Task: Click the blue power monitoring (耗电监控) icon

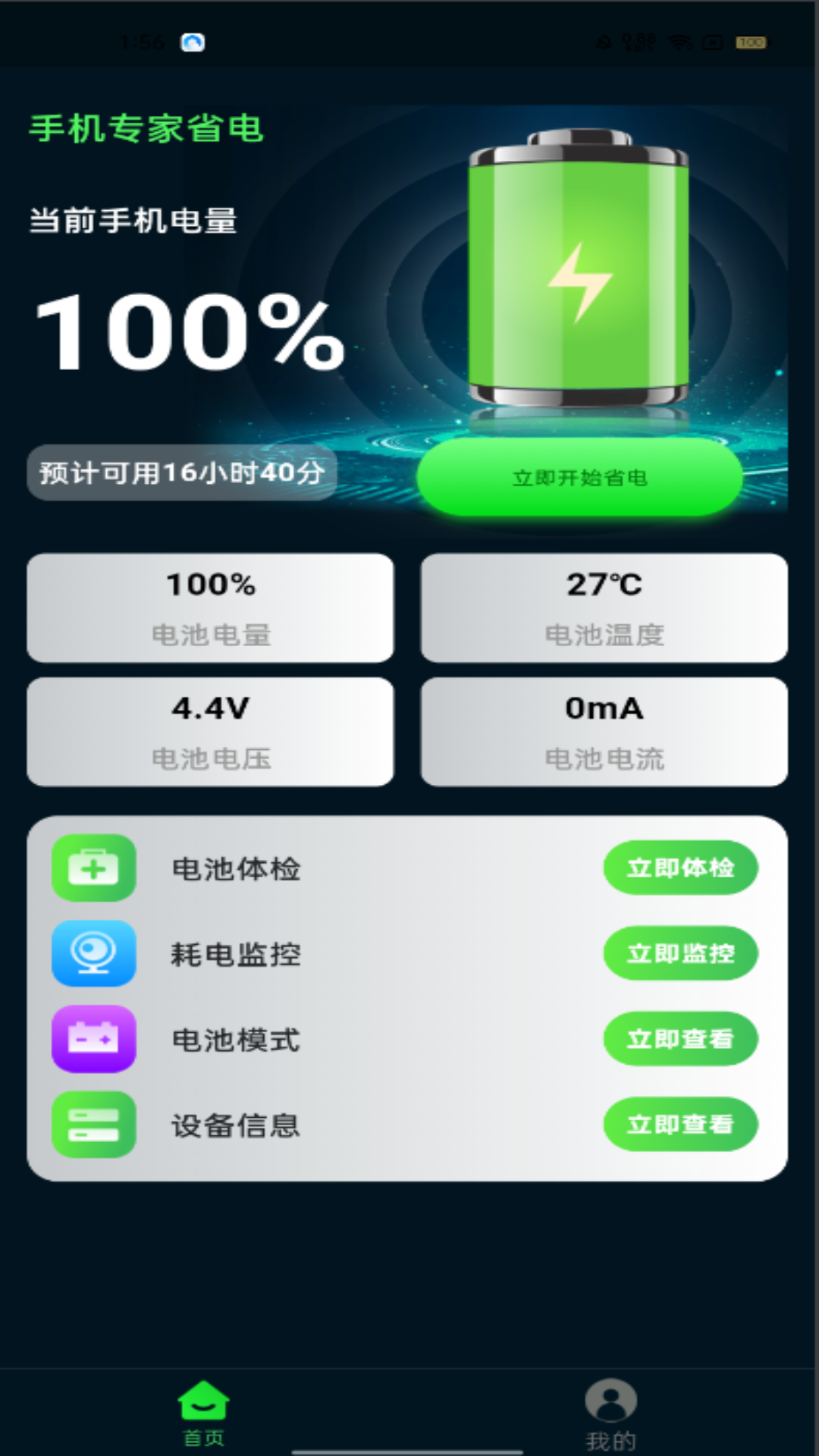Action: (x=93, y=955)
